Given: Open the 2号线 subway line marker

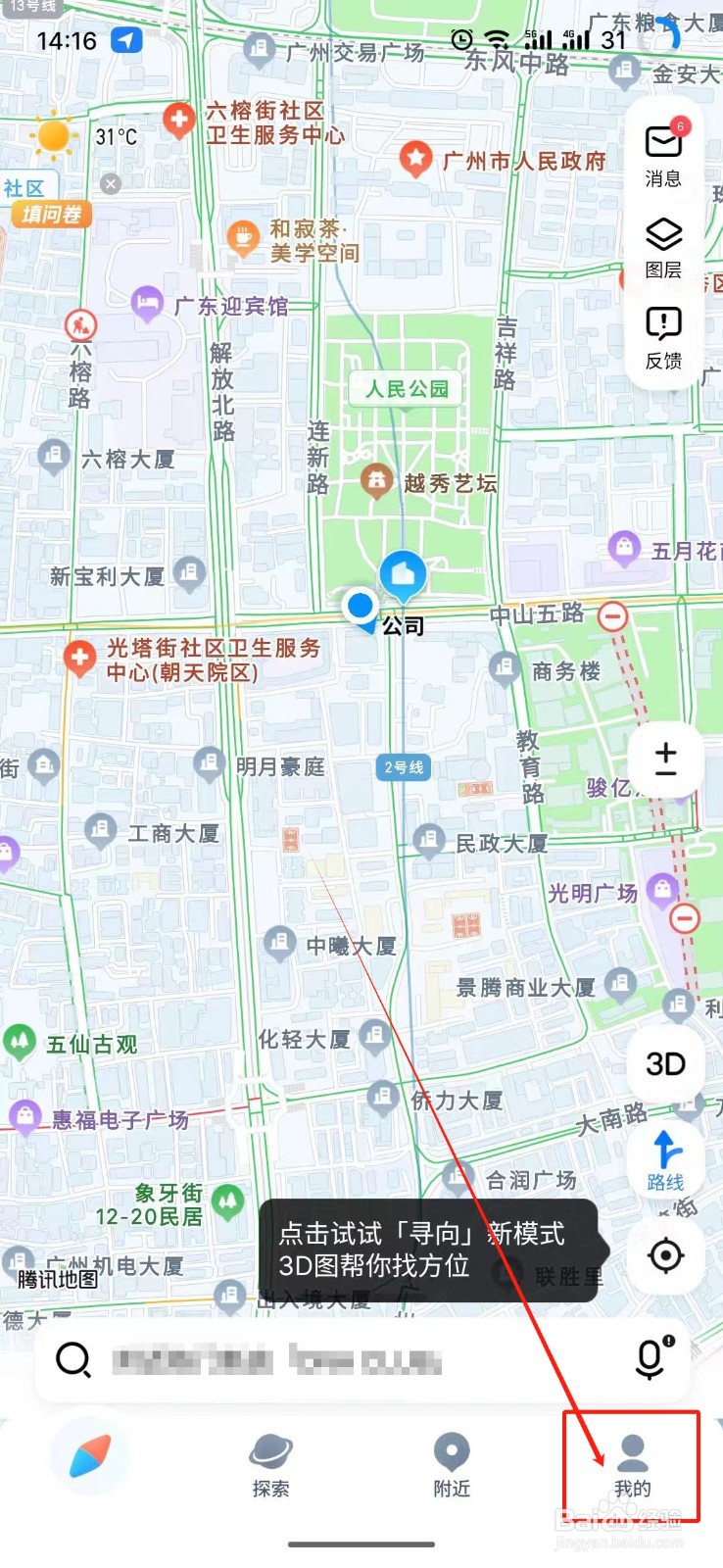Looking at the screenshot, I should [403, 768].
